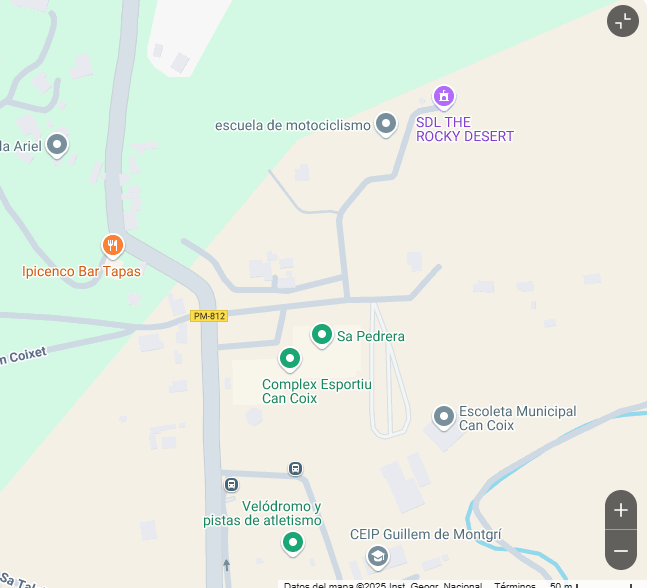Open SDL The Rocky Desert marker

coord(444,97)
